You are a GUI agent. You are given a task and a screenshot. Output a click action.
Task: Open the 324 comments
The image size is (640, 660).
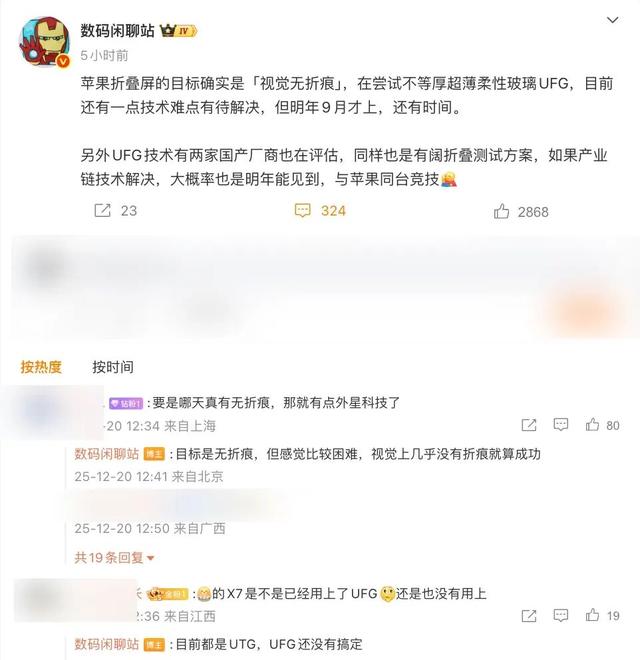pyautogui.click(x=320, y=211)
